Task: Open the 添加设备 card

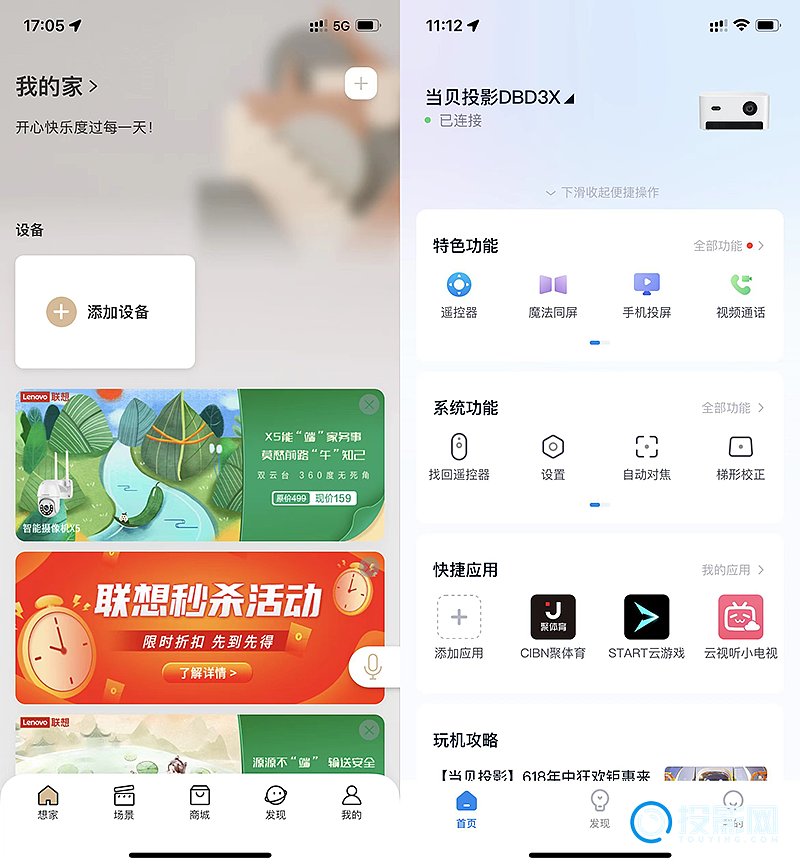Action: (105, 312)
